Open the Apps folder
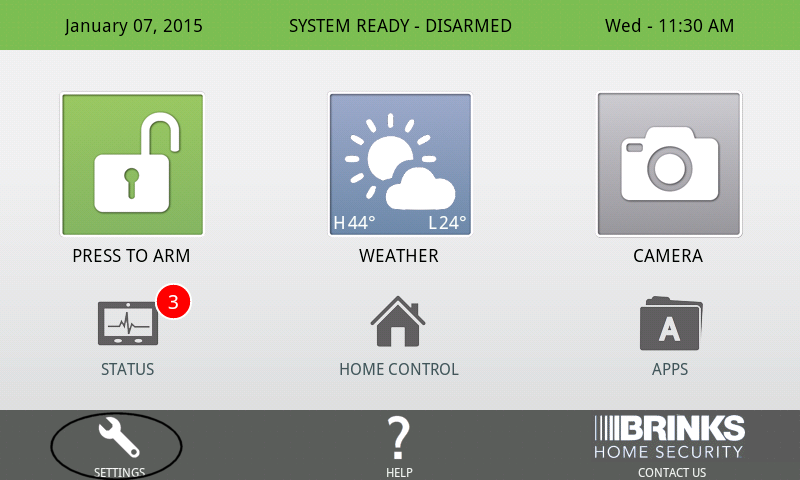This screenshot has height=480, width=800. pos(670,324)
